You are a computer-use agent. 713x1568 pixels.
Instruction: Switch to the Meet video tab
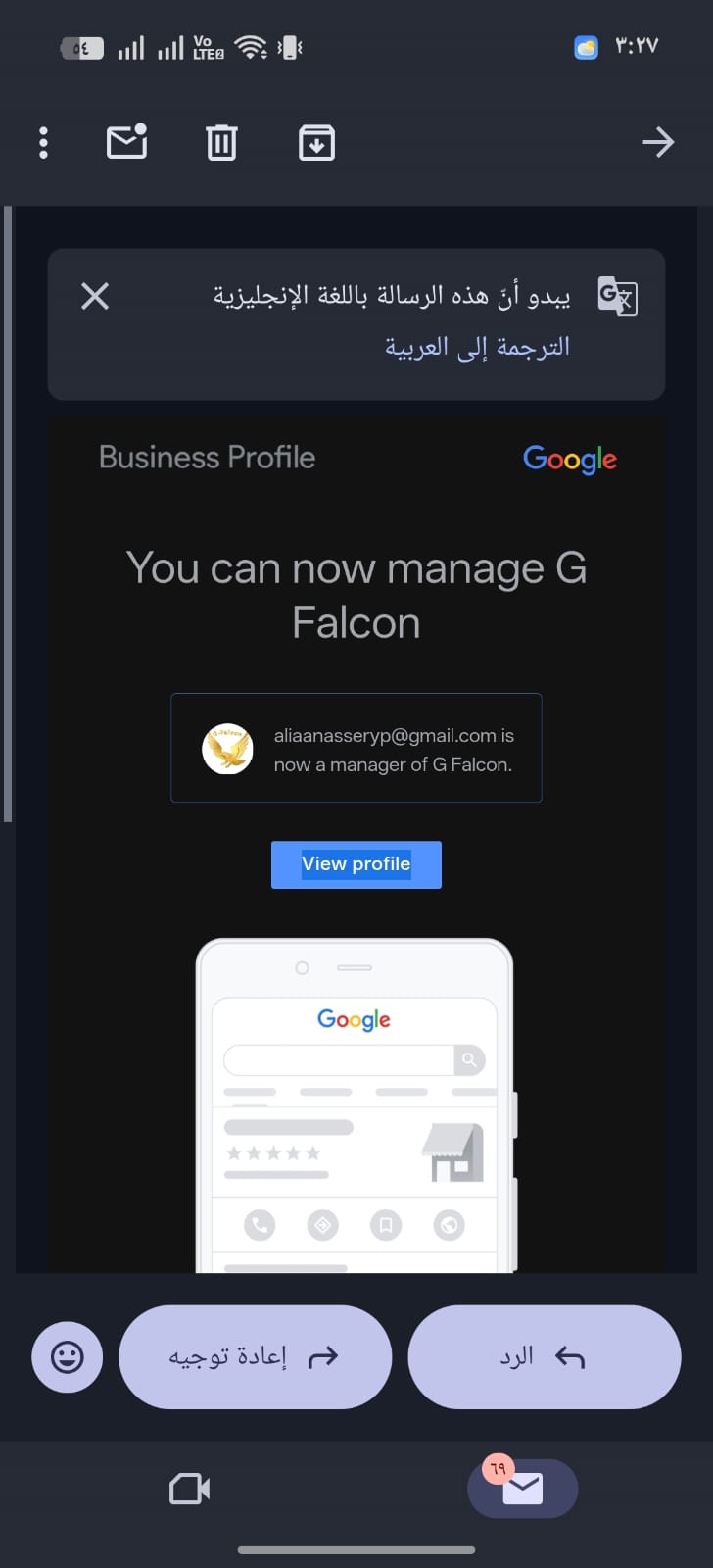coord(190,1489)
